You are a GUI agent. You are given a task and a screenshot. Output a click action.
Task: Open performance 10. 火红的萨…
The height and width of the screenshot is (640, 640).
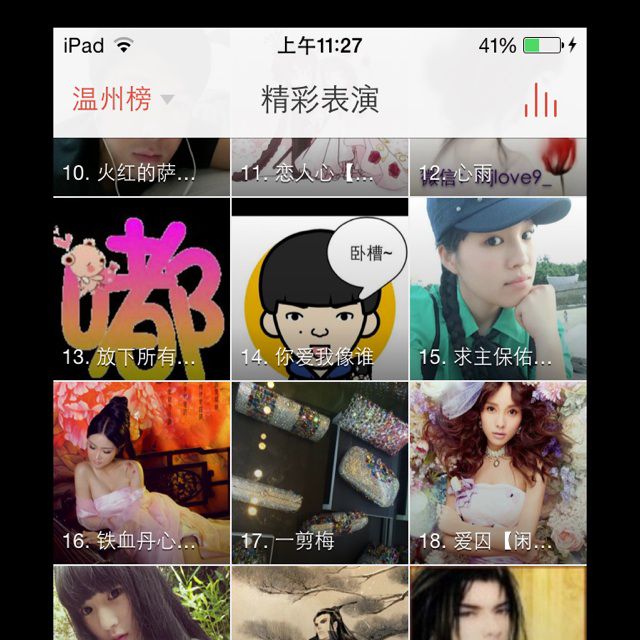coord(141,166)
